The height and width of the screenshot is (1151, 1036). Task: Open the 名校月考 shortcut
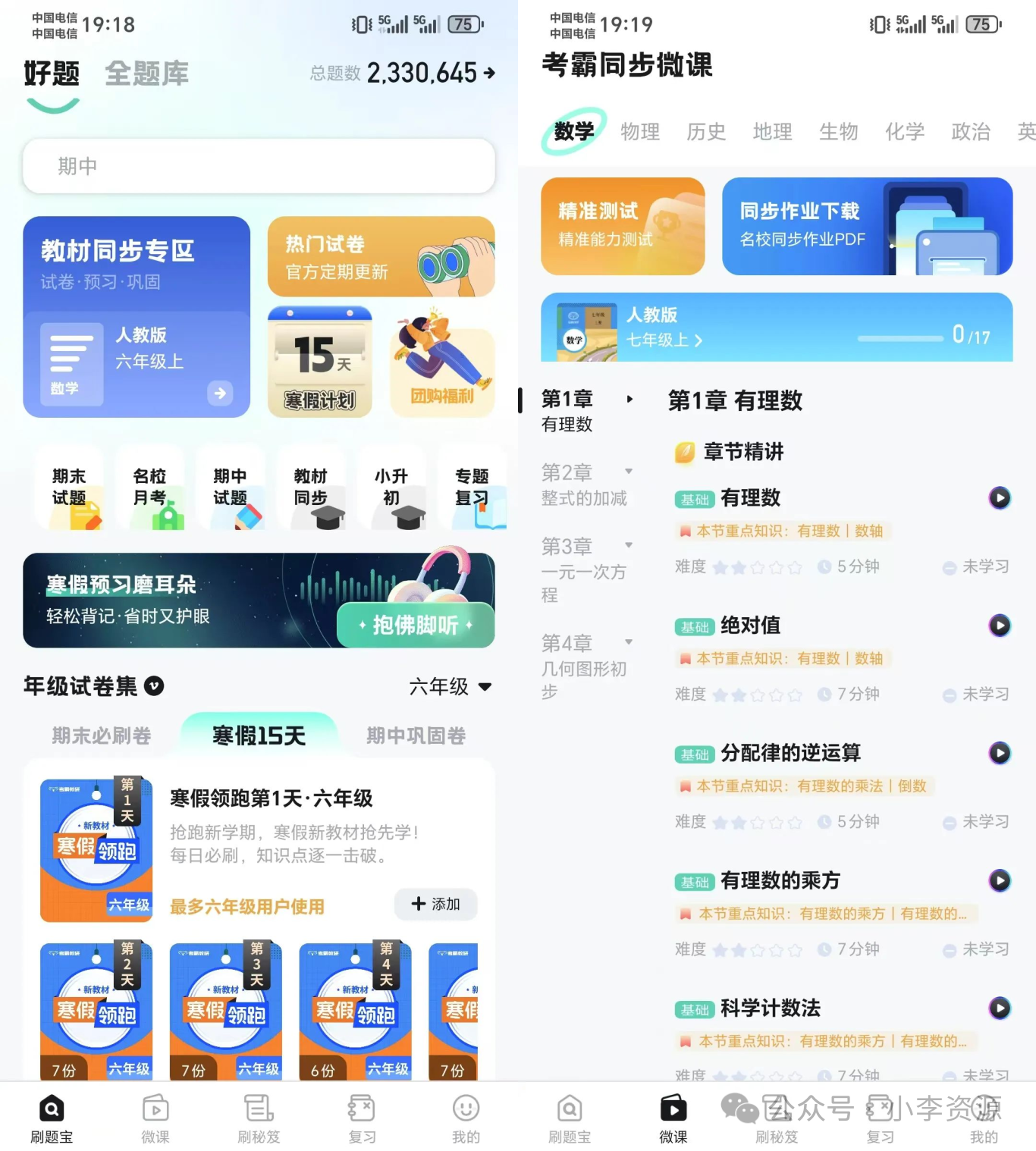[149, 488]
